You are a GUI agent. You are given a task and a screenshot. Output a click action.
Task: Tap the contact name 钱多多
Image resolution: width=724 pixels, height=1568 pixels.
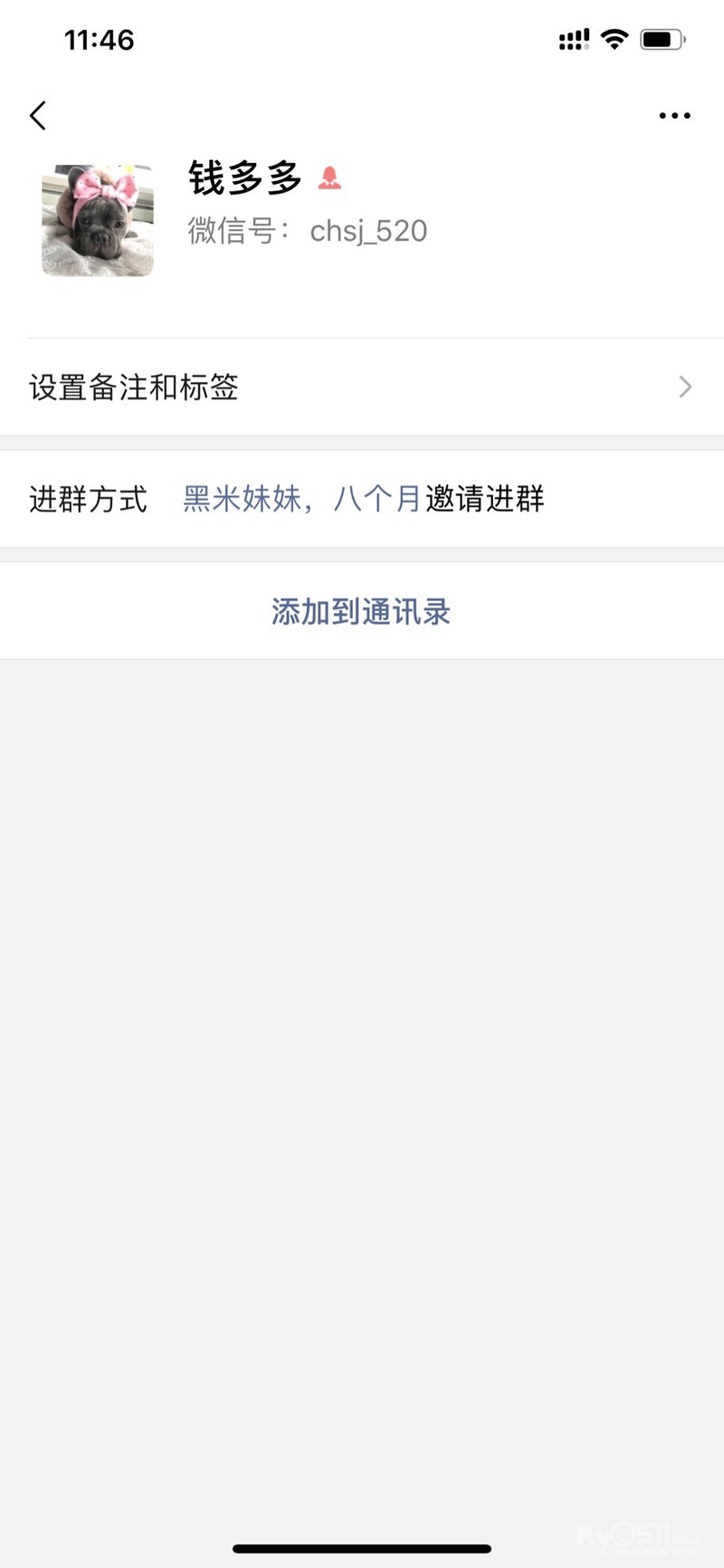click(243, 178)
